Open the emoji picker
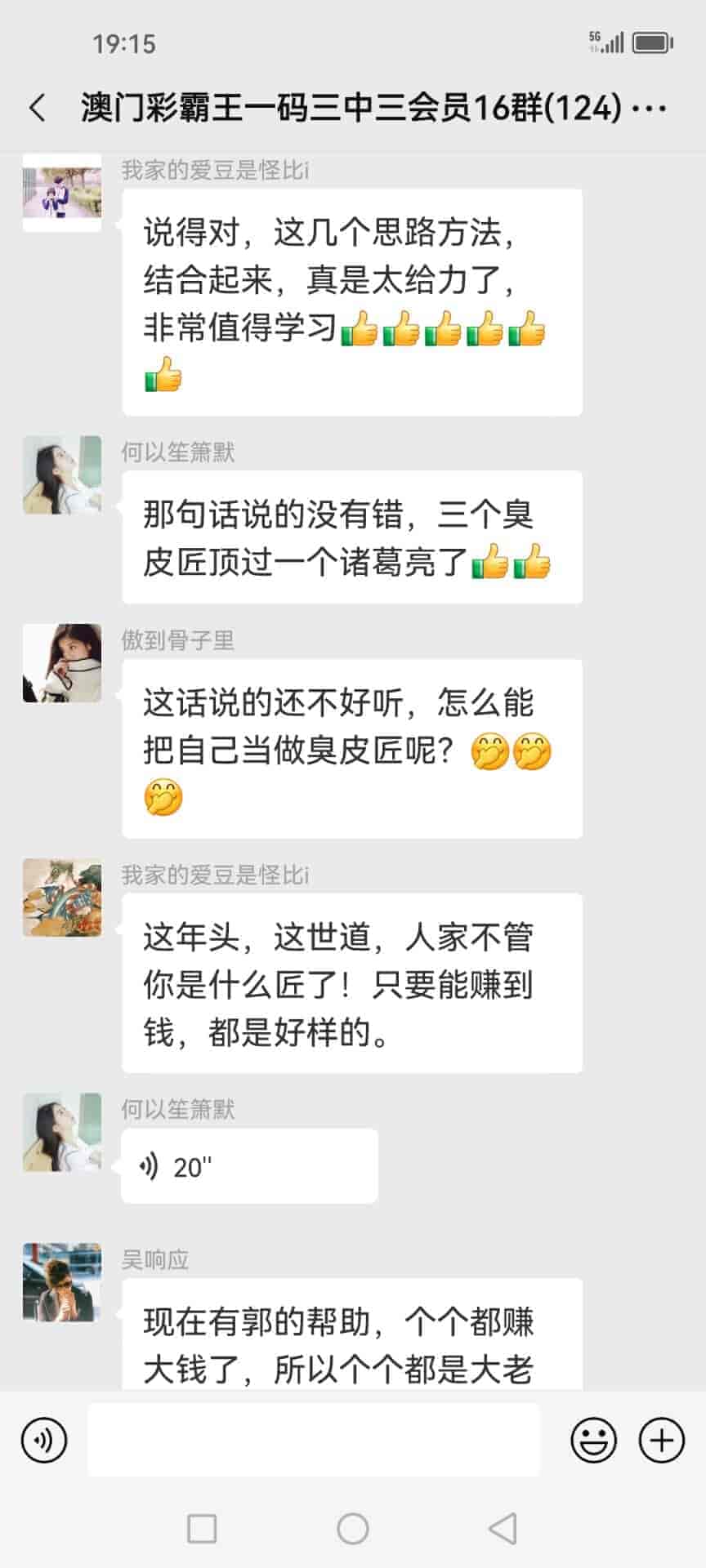706x1568 pixels. pos(593,1440)
